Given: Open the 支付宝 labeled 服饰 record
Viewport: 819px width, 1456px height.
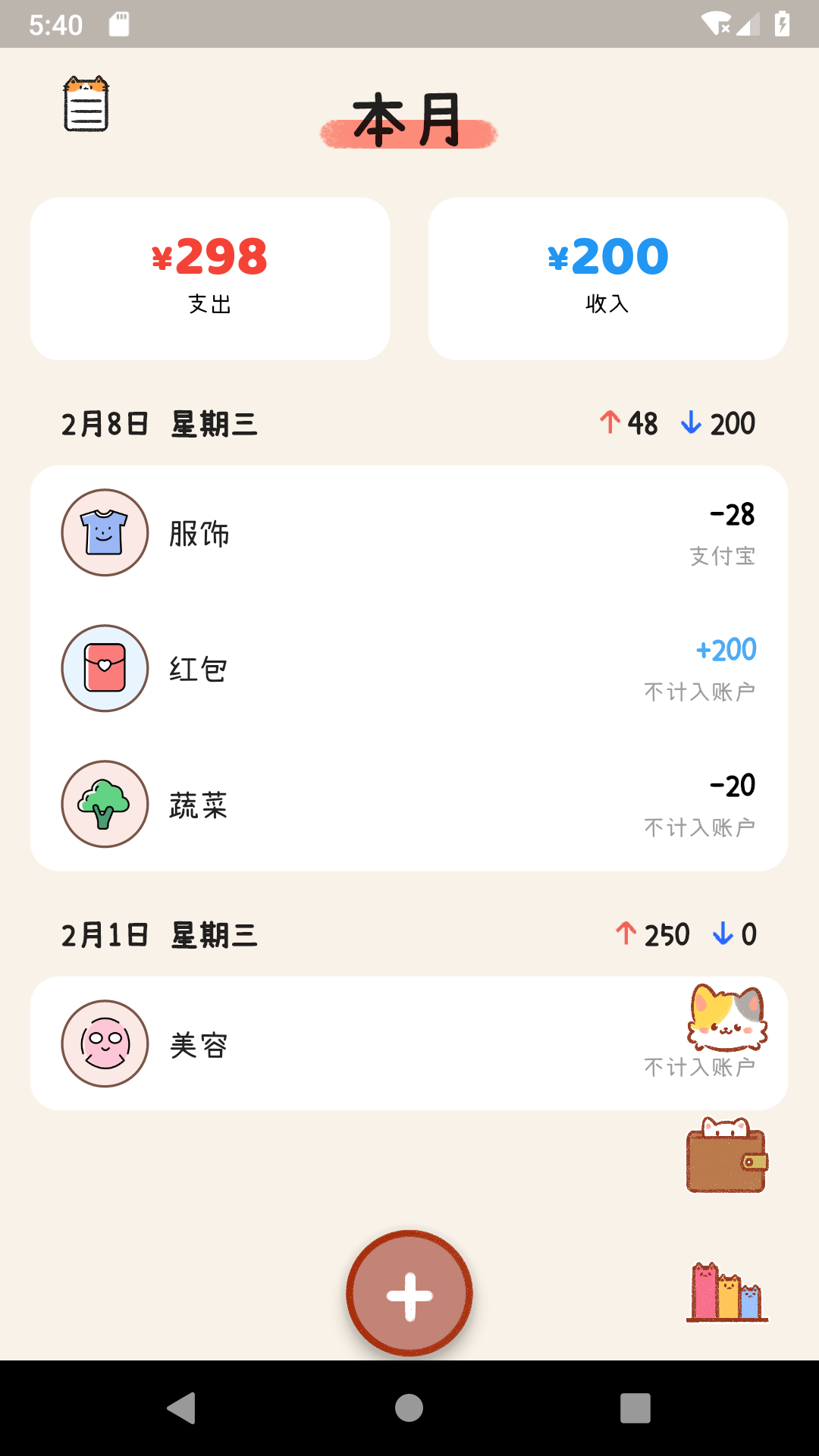Looking at the screenshot, I should click(409, 532).
